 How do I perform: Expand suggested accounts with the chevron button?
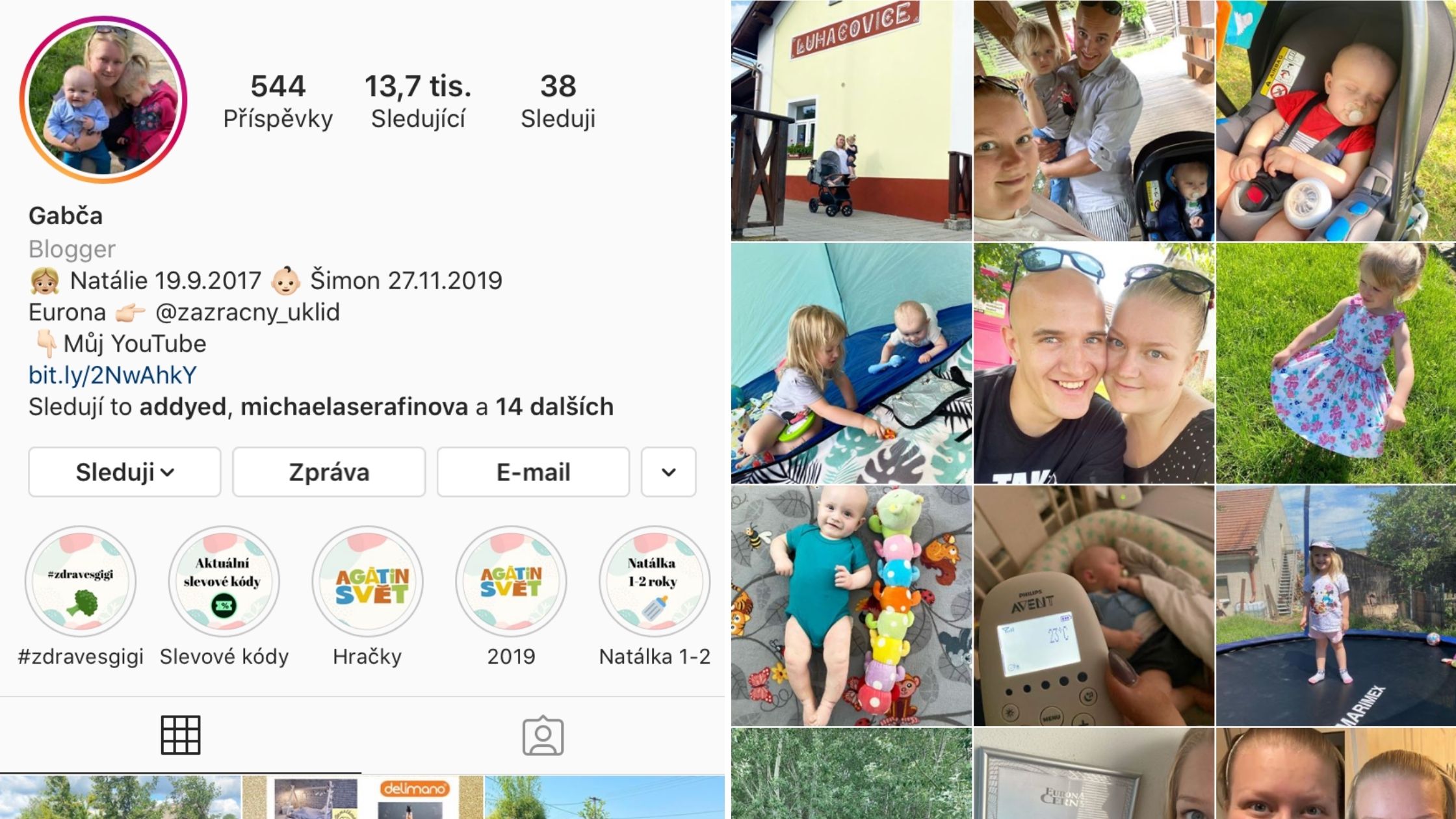[668, 472]
